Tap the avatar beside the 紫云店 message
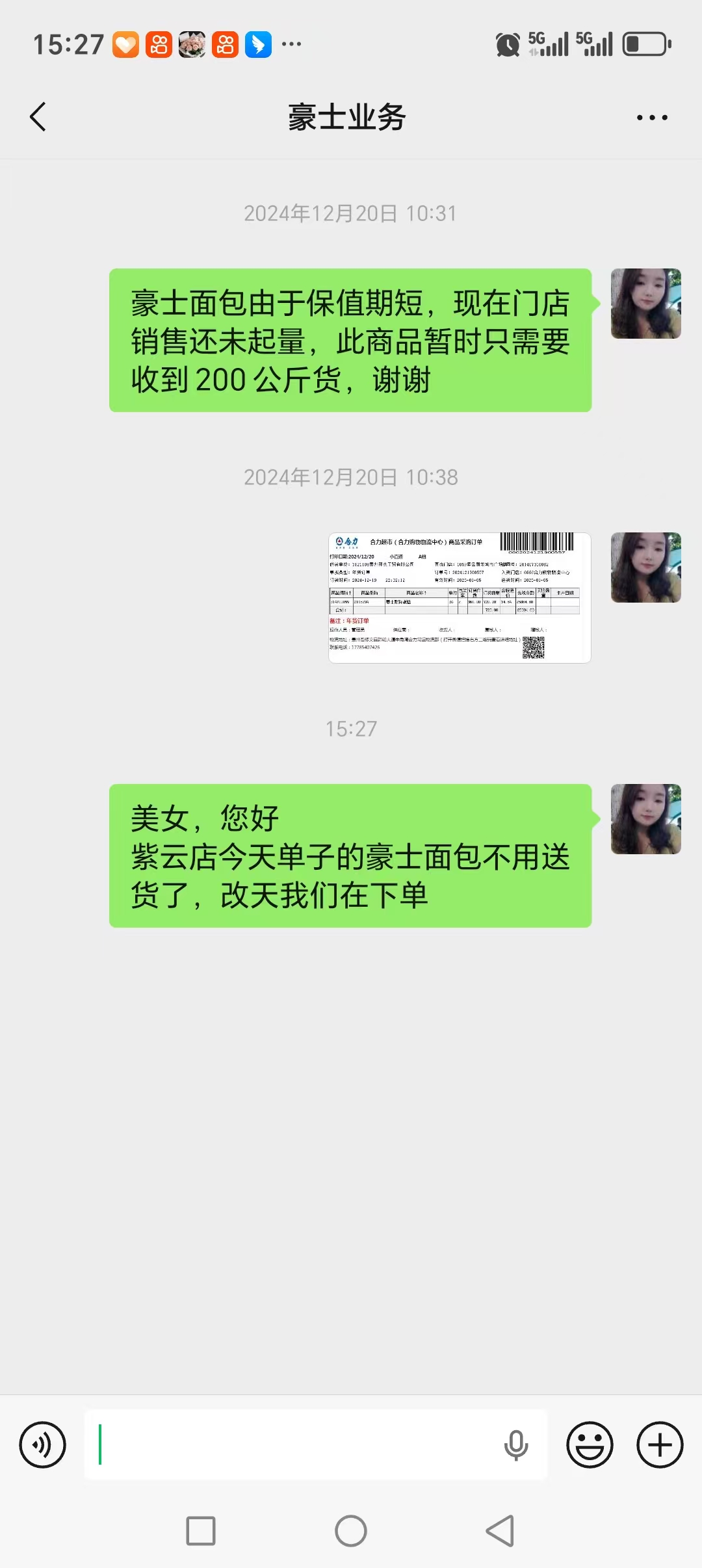 point(645,819)
